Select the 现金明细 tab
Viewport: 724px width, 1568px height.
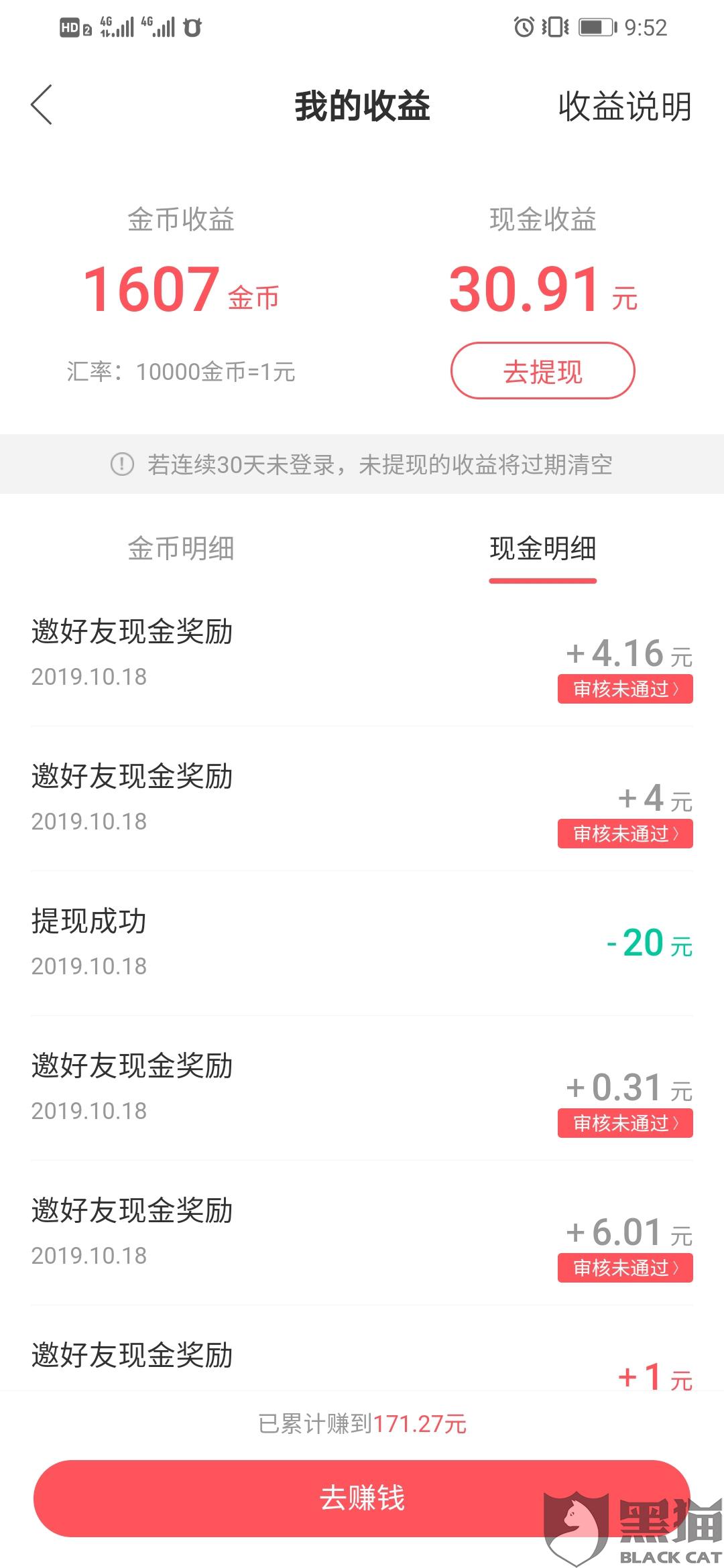pyautogui.click(x=542, y=549)
